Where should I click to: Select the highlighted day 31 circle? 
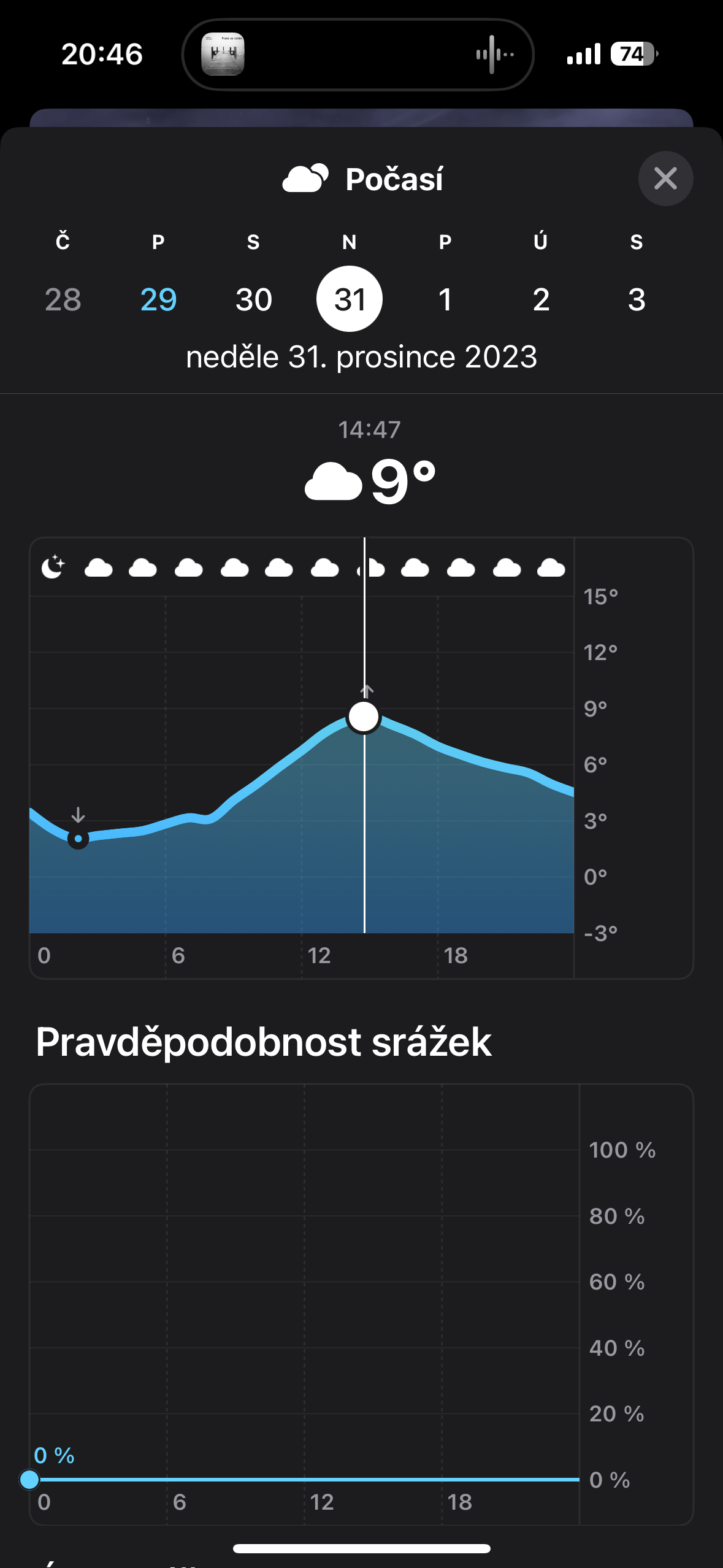point(349,299)
